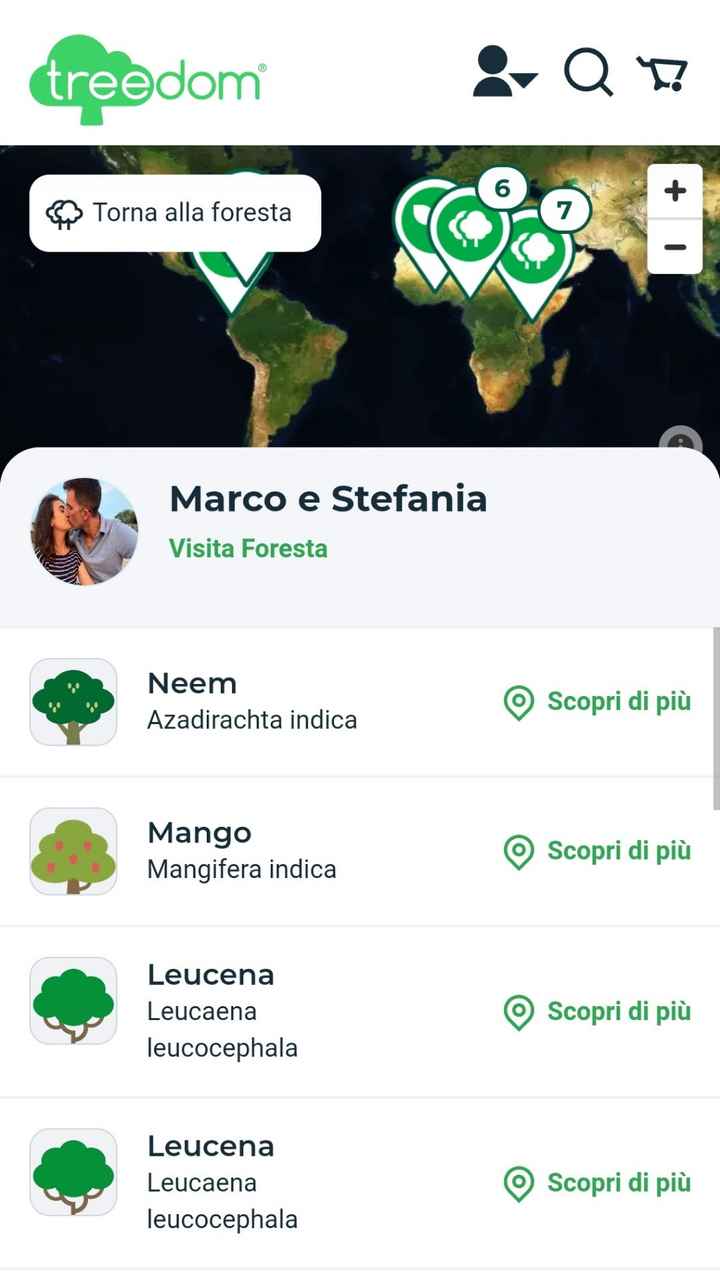Zoom in using the plus button on map
This screenshot has width=720, height=1278.
coord(675,190)
